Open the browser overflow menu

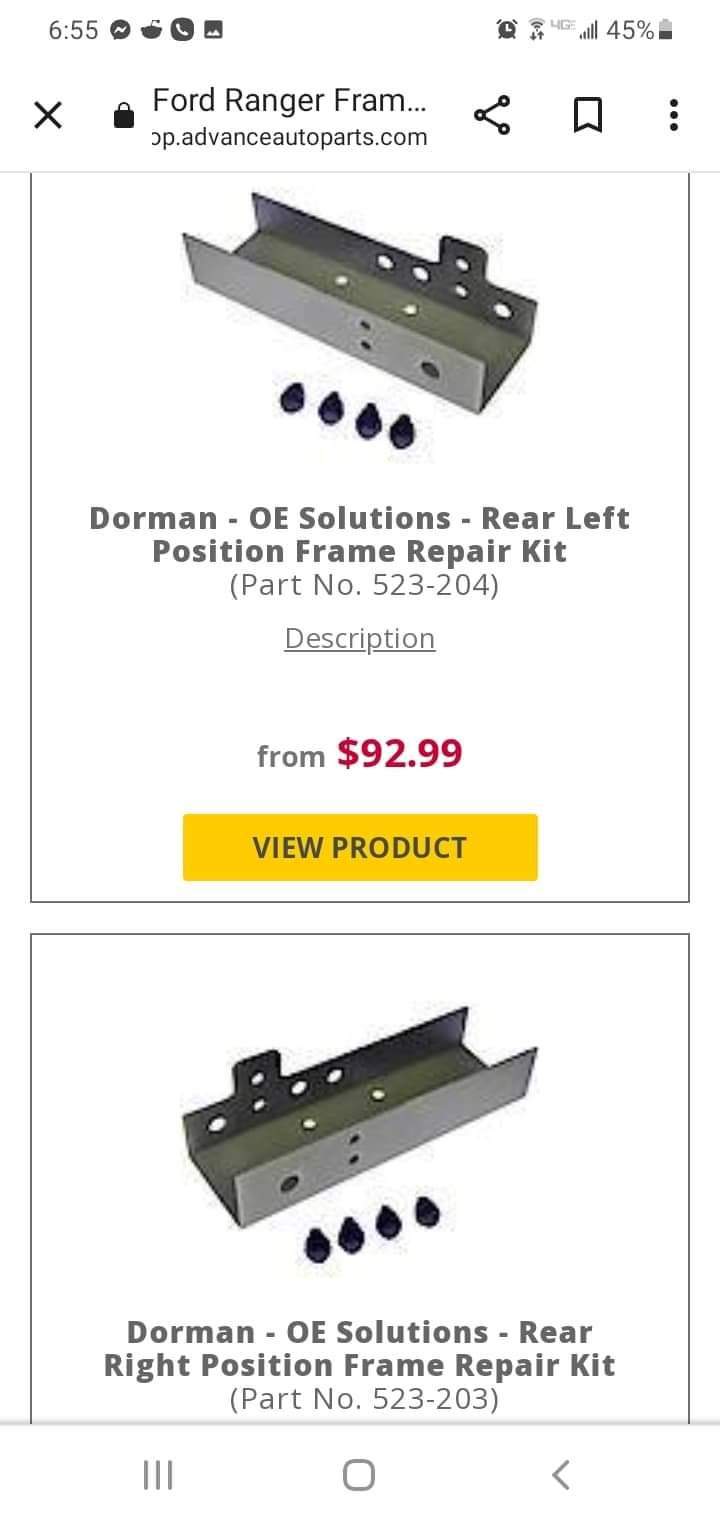pos(674,116)
